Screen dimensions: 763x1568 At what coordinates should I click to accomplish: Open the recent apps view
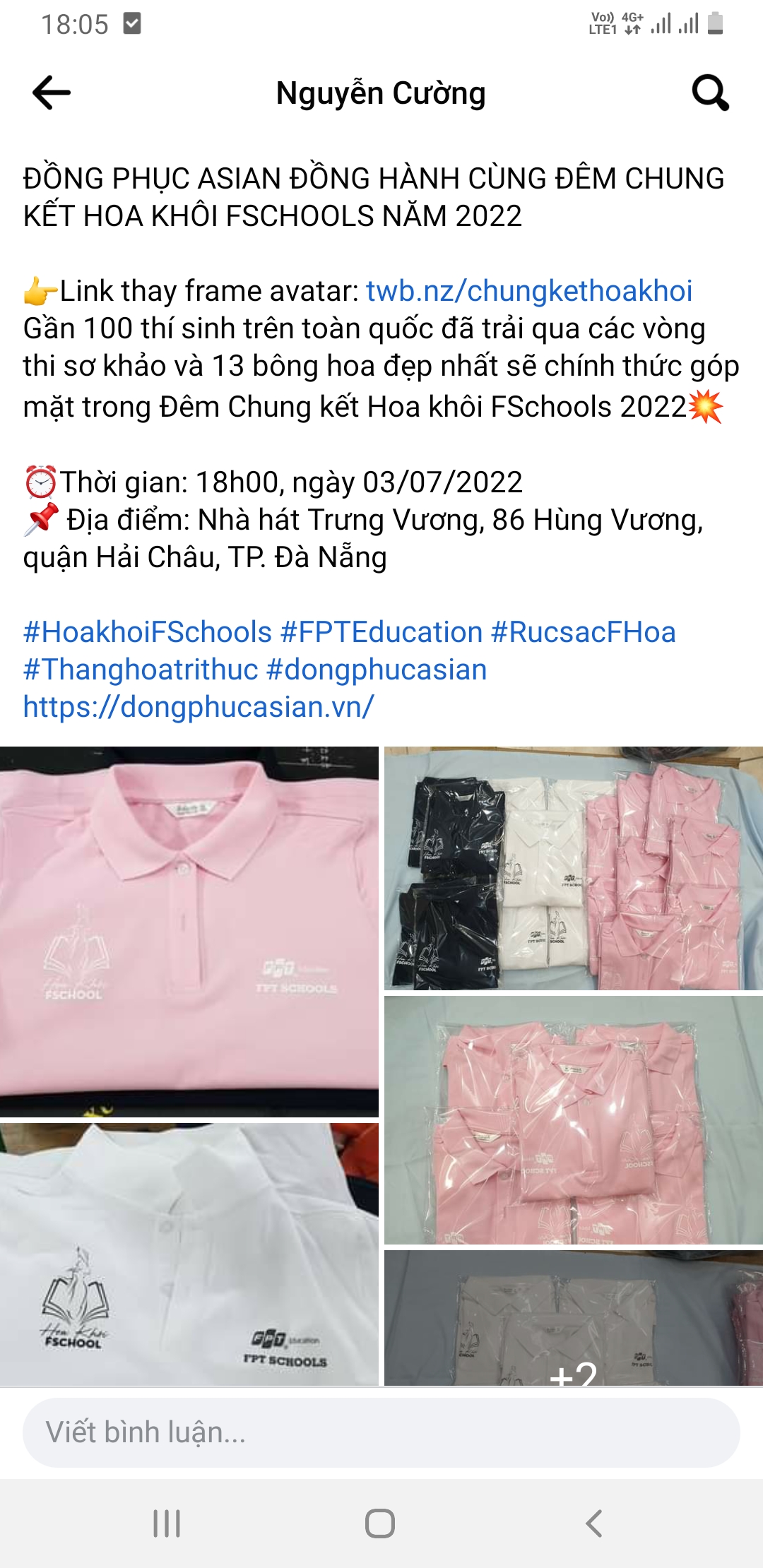point(167,1523)
